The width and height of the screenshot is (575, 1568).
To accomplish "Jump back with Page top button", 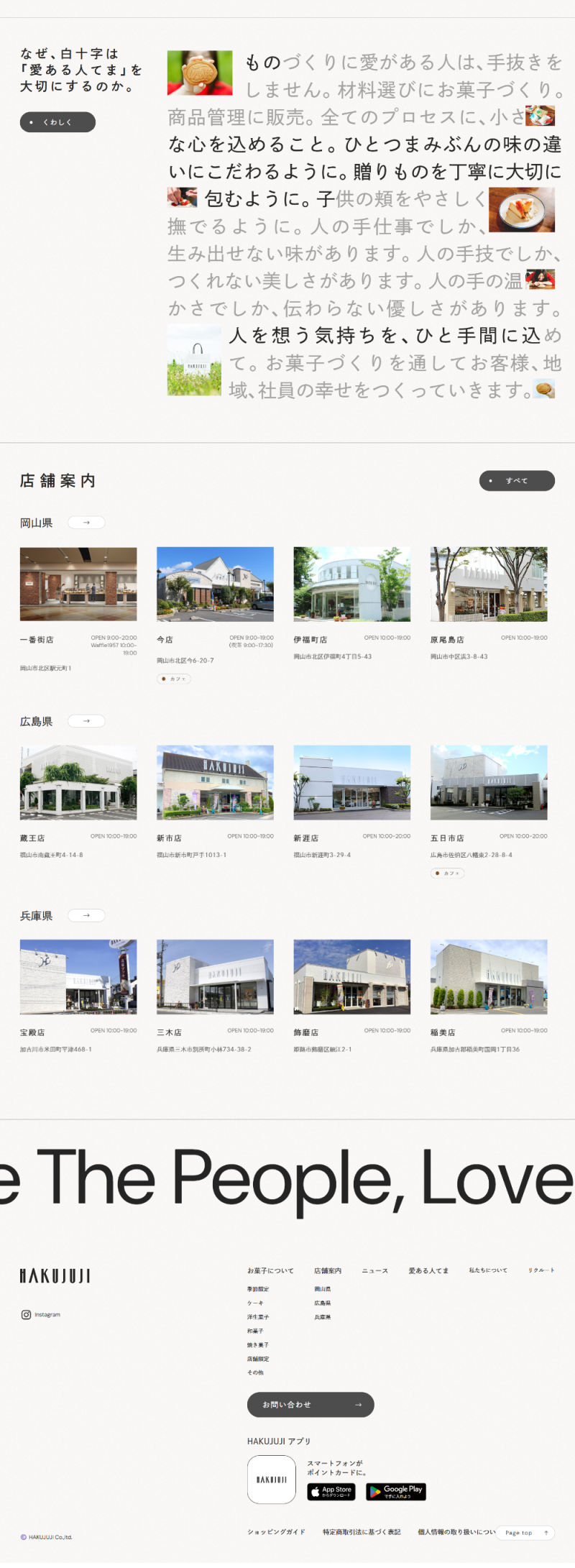I will pyautogui.click(x=525, y=1533).
